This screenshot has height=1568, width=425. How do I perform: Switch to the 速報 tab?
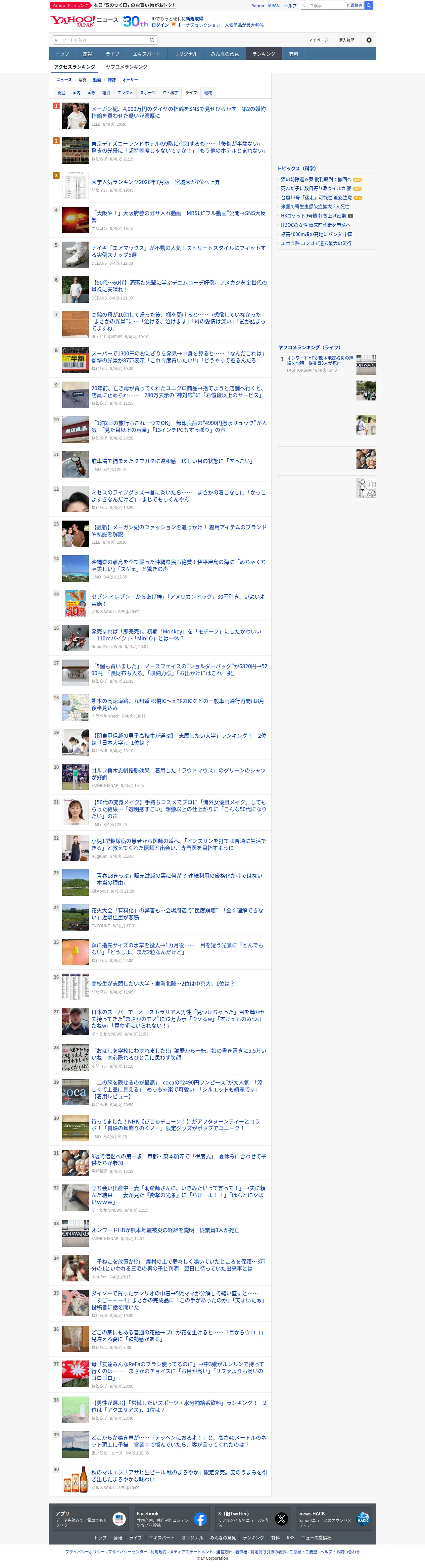pyautogui.click(x=88, y=54)
